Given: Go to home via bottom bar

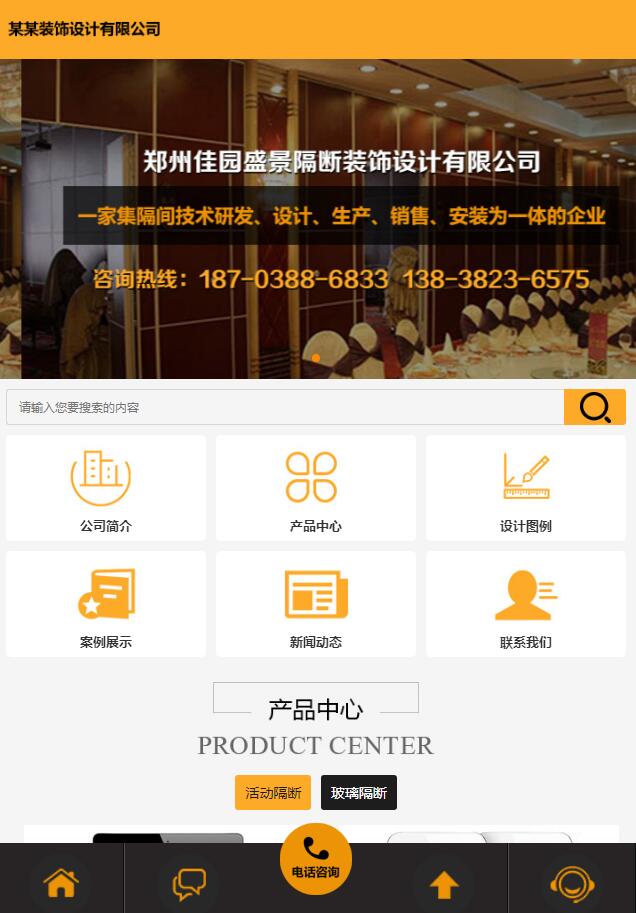Looking at the screenshot, I should (61, 883).
